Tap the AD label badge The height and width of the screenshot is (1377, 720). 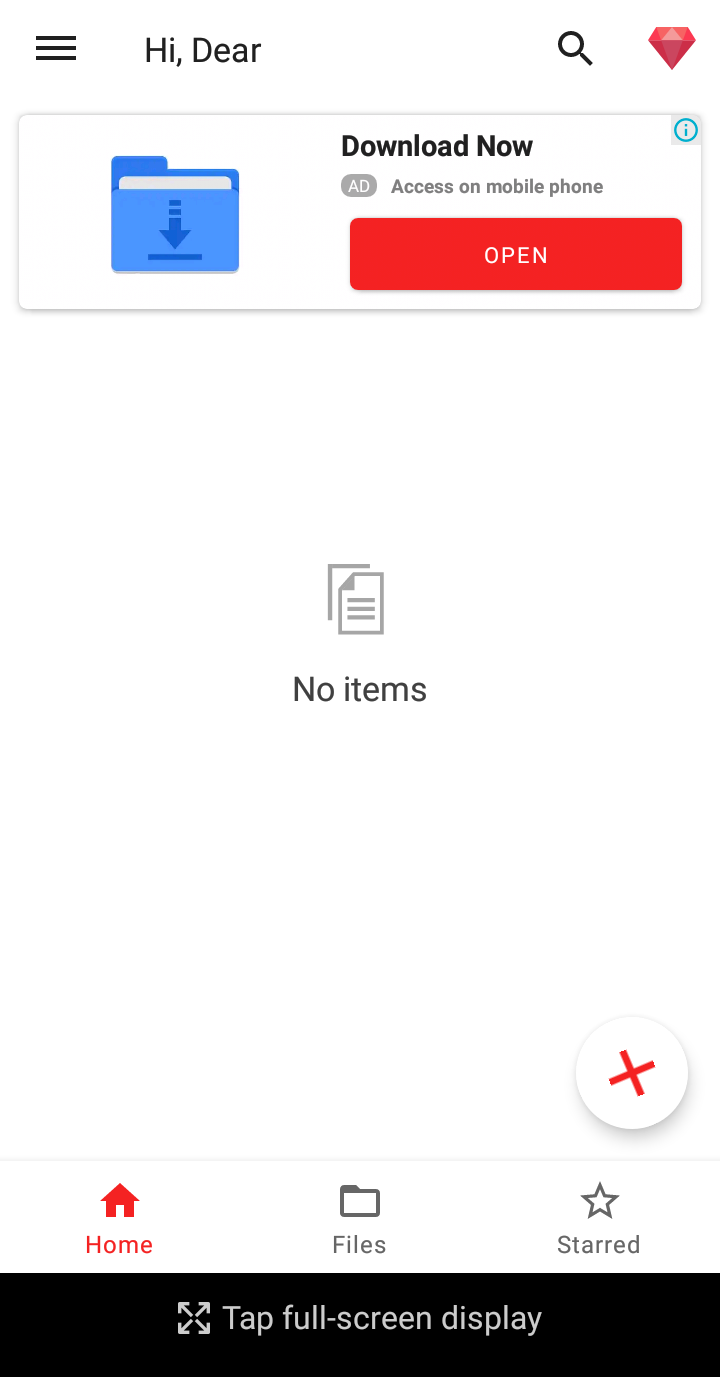click(359, 186)
